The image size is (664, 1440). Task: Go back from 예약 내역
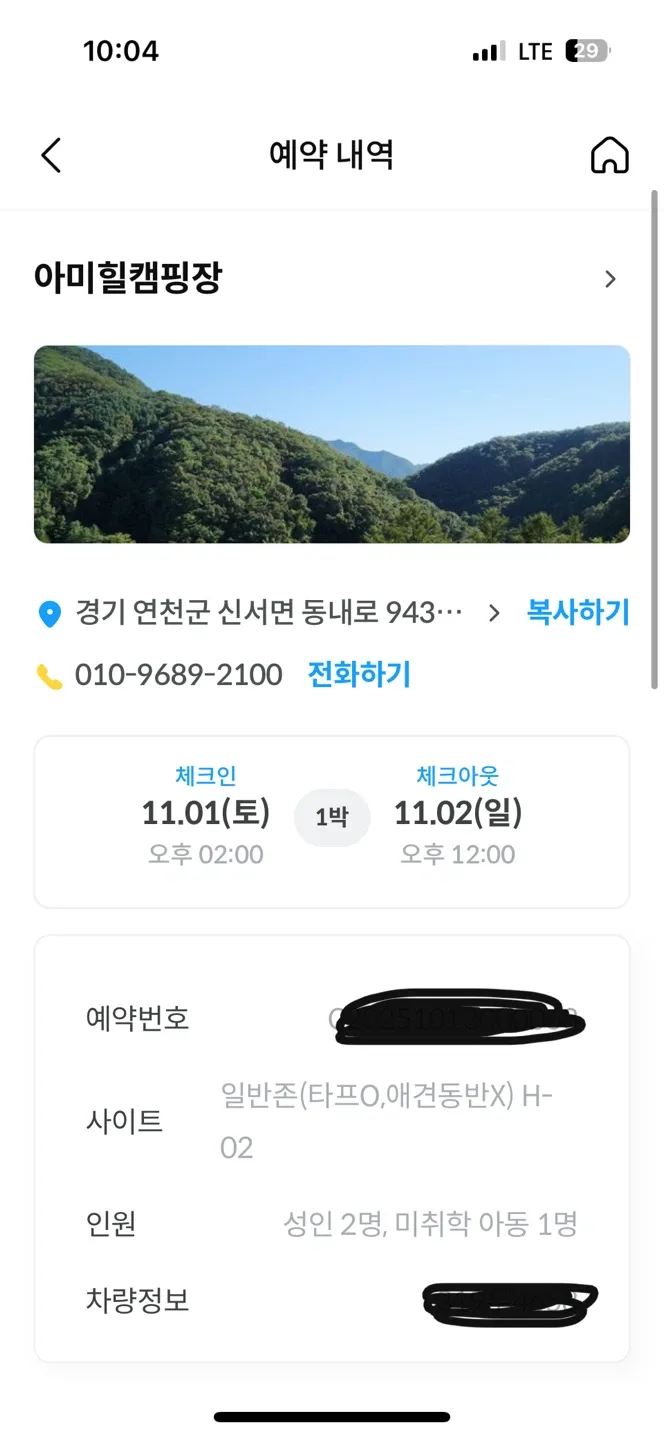(51, 156)
